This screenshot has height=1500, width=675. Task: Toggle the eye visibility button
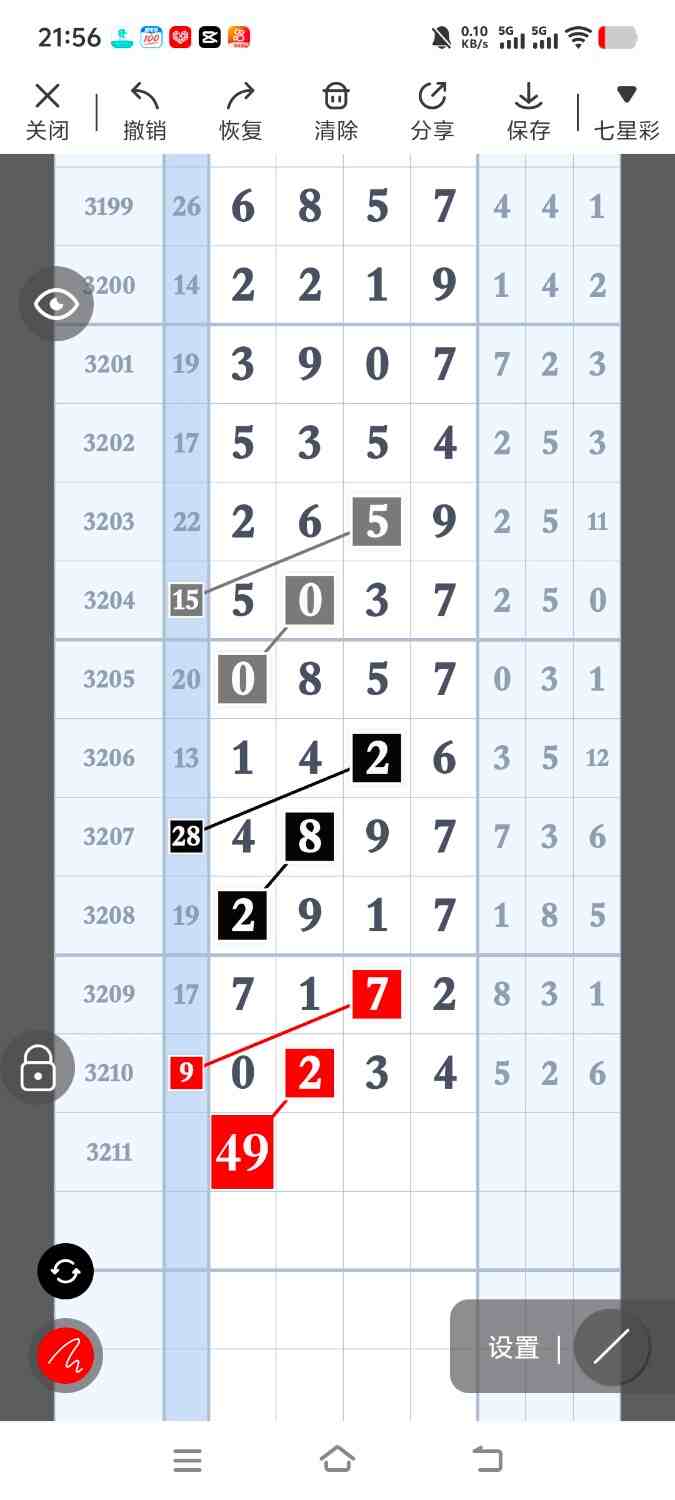pos(56,304)
